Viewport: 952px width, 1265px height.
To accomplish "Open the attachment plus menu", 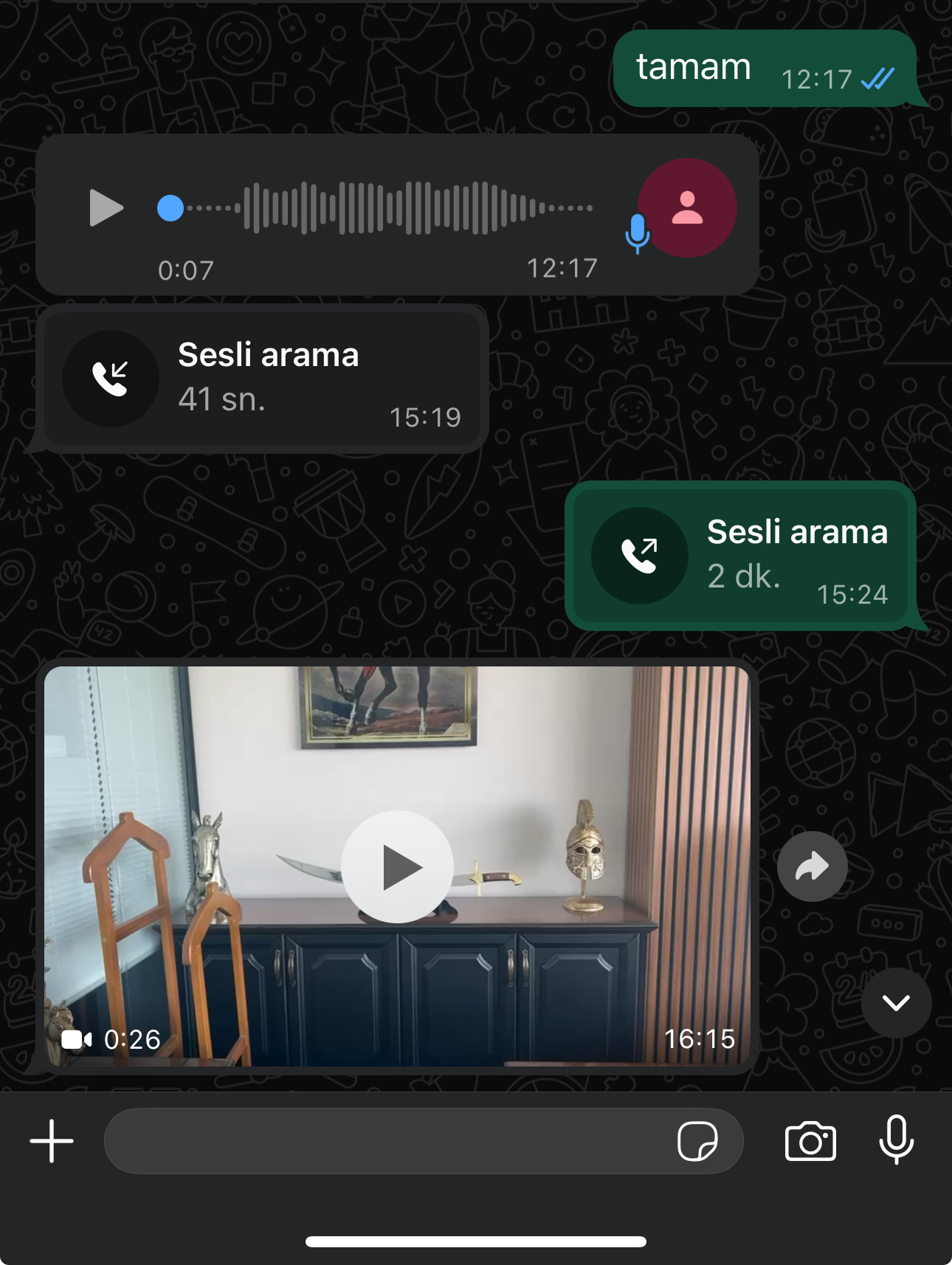I will click(52, 1141).
